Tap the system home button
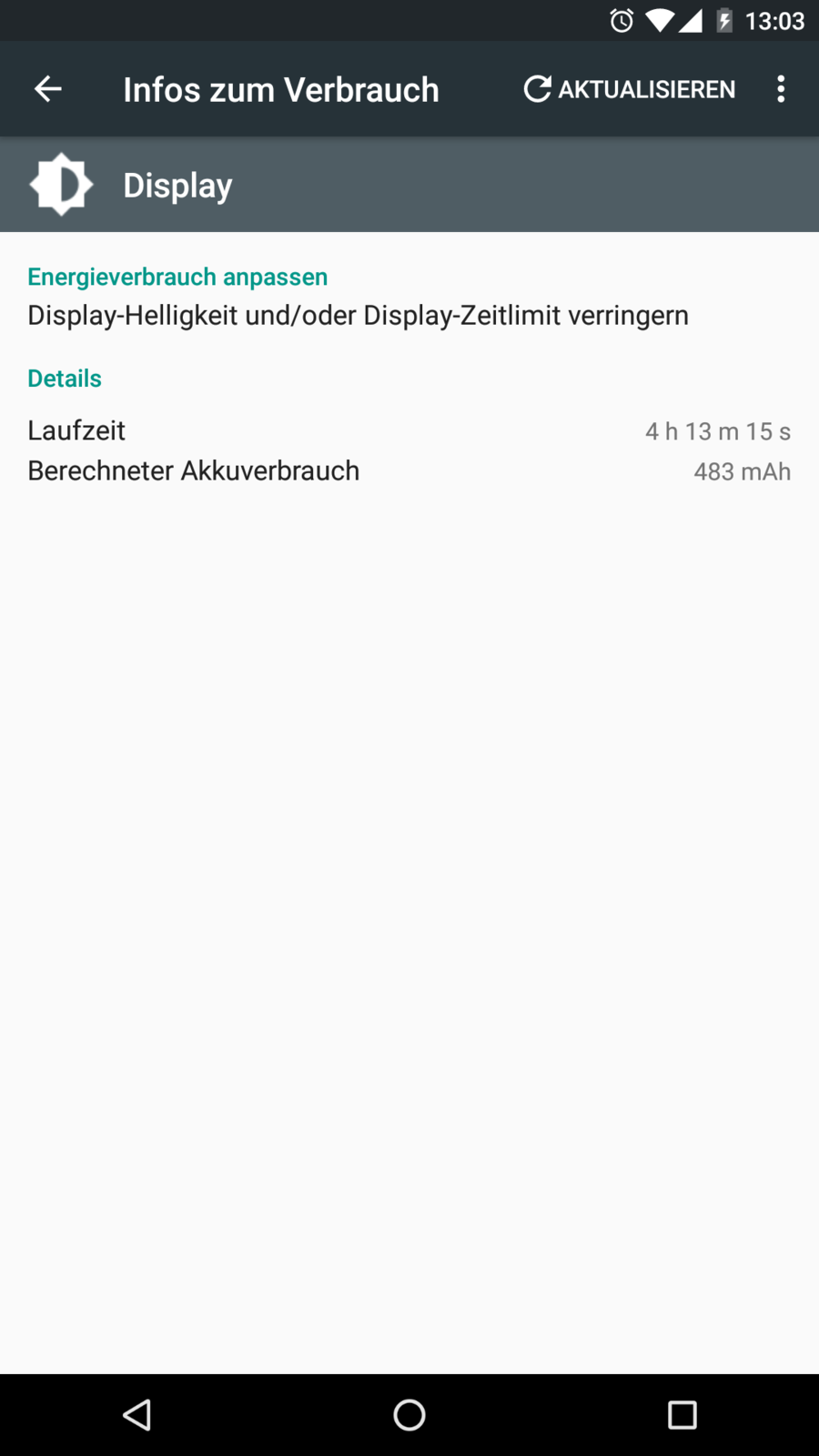Screen dimensions: 819x1456 pos(409,1414)
